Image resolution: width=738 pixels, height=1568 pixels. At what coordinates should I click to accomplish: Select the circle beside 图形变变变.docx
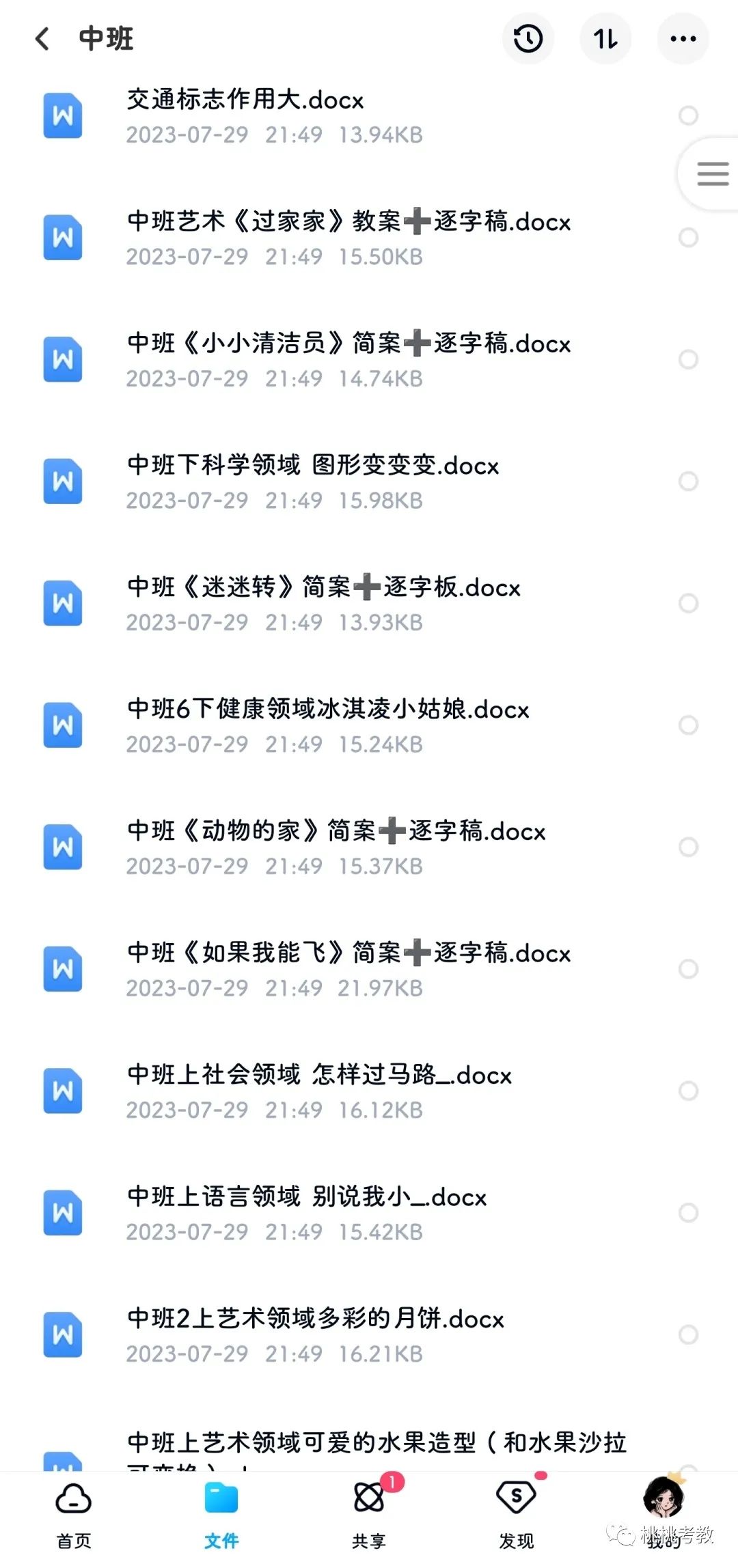click(688, 481)
